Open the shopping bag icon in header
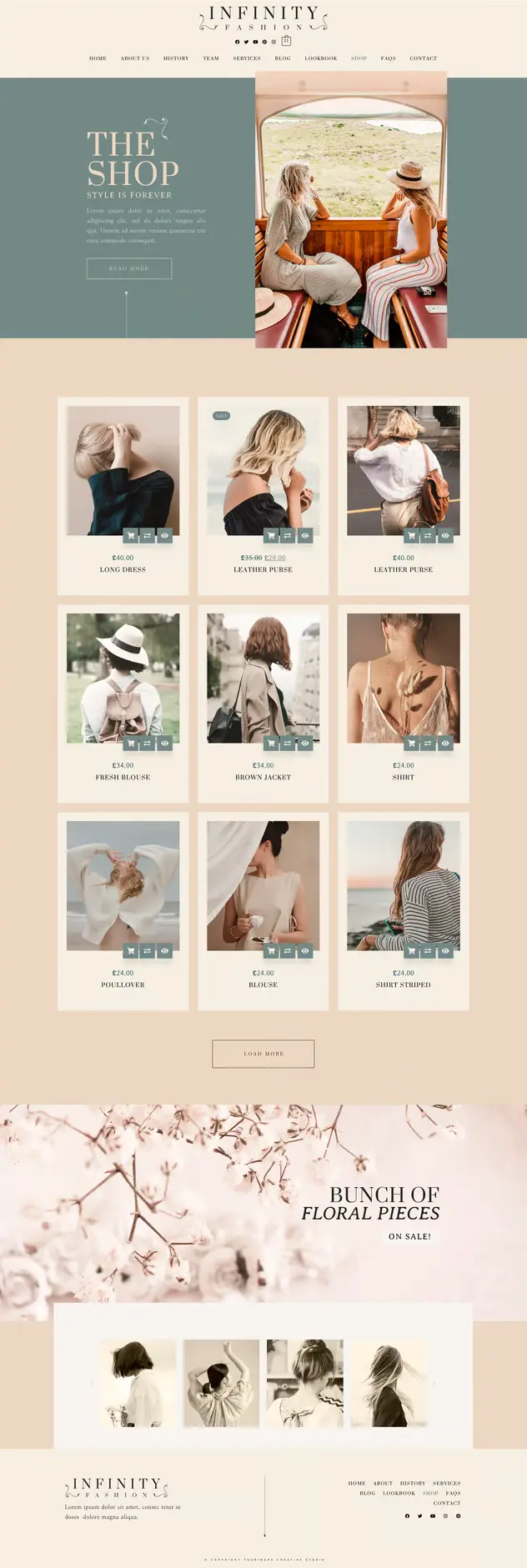The height and width of the screenshot is (1568, 527). [x=286, y=40]
